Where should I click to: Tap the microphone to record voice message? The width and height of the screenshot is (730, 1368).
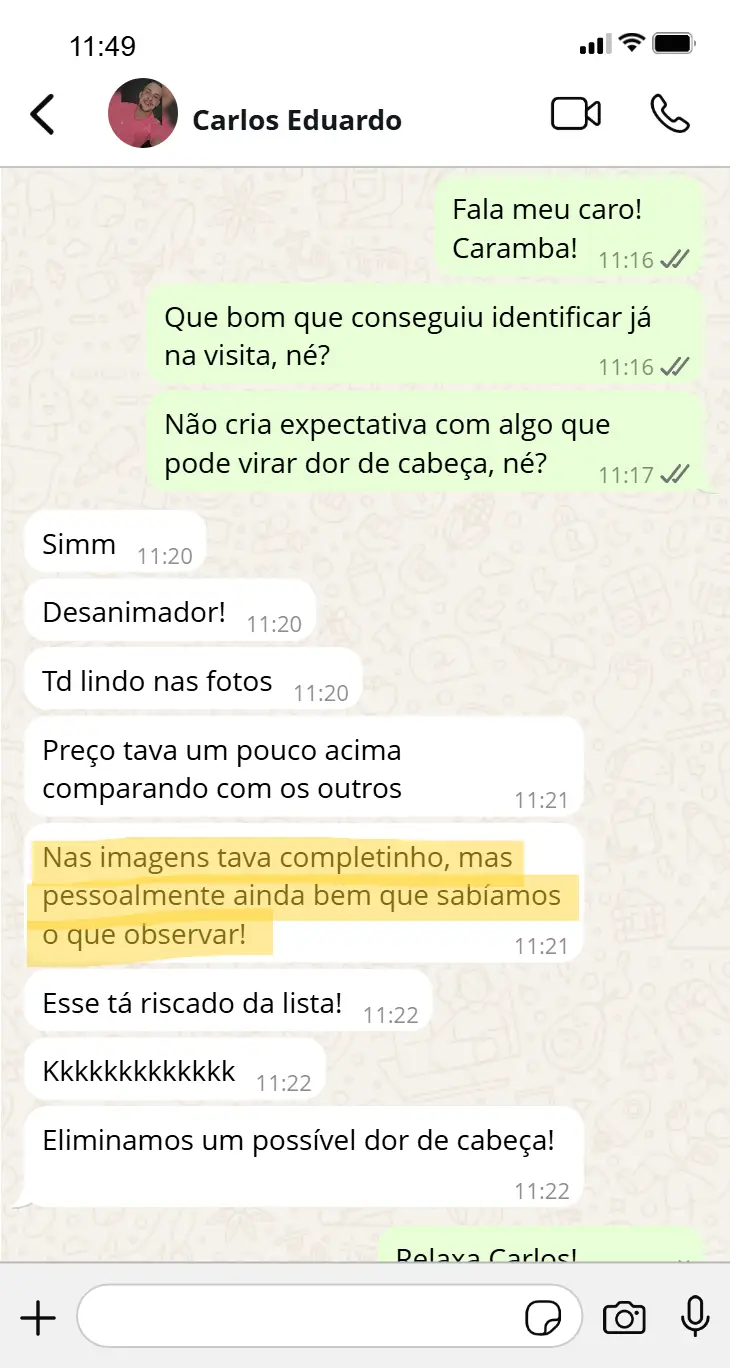point(692,1317)
